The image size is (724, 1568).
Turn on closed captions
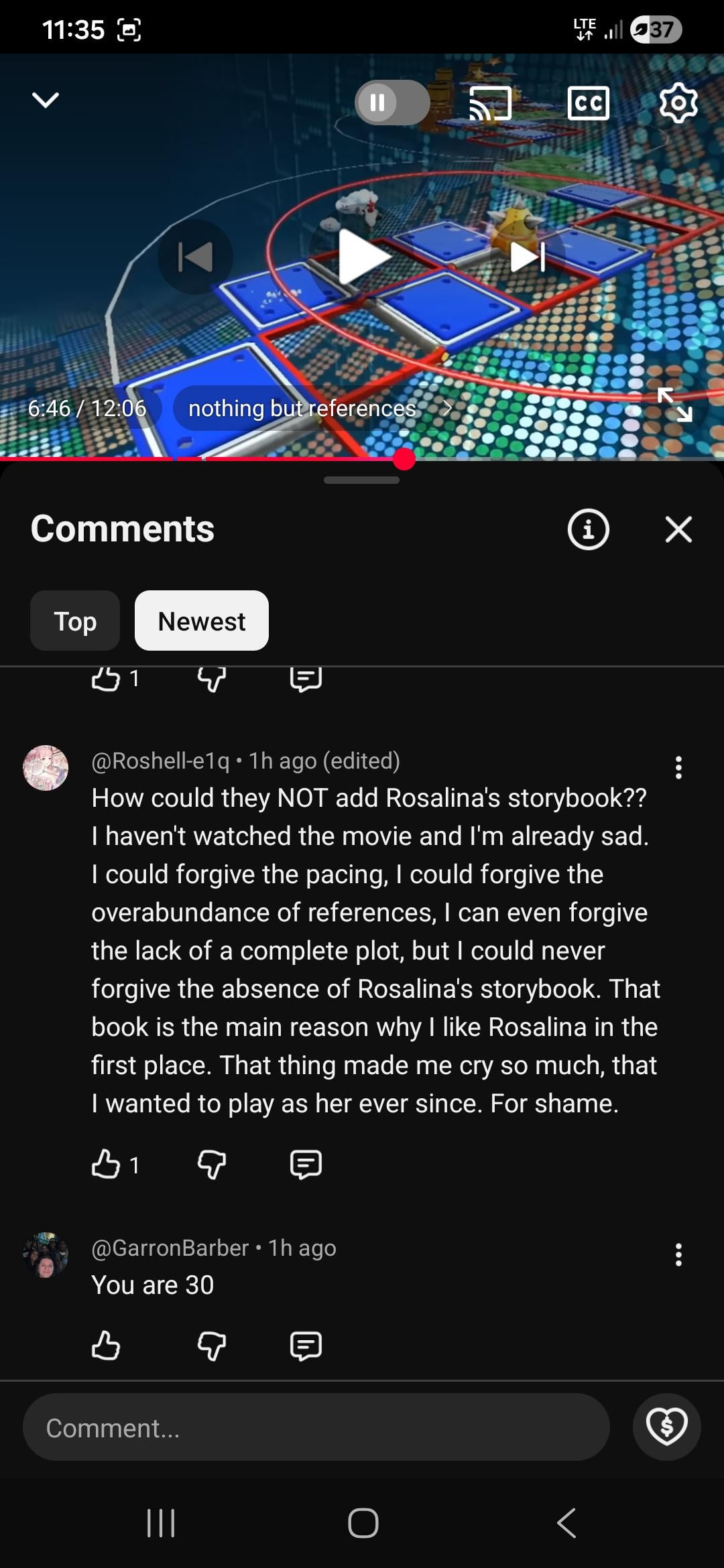pyautogui.click(x=588, y=103)
